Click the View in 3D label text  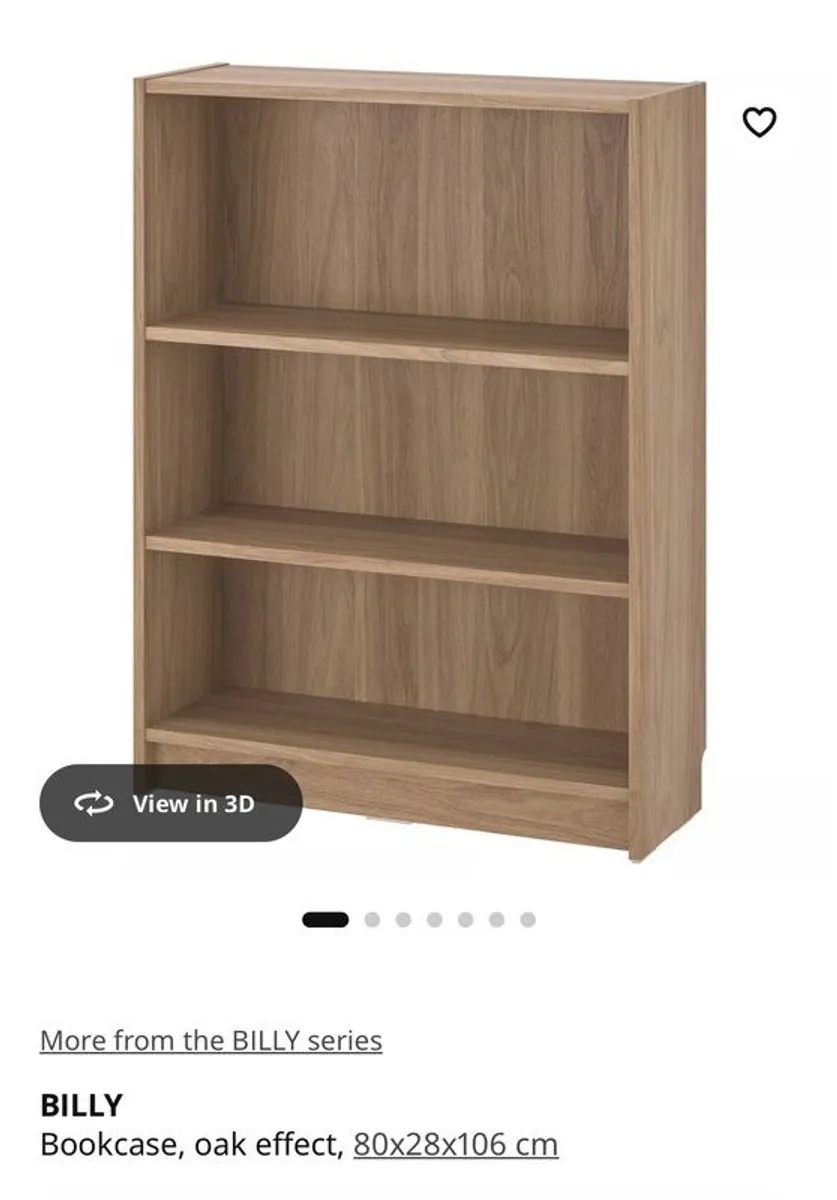[196, 801]
